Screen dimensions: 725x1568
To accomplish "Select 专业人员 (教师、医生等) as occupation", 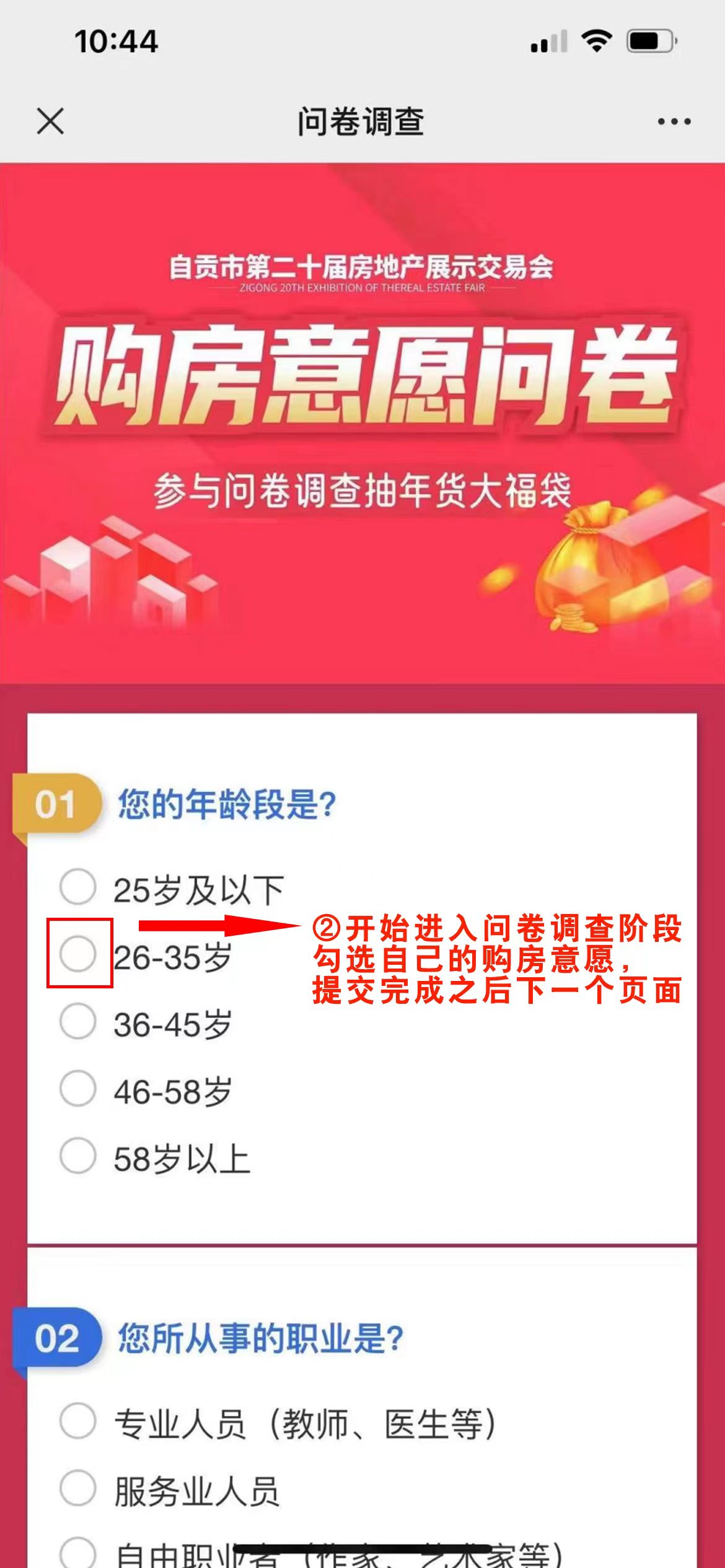I will click(x=78, y=1421).
